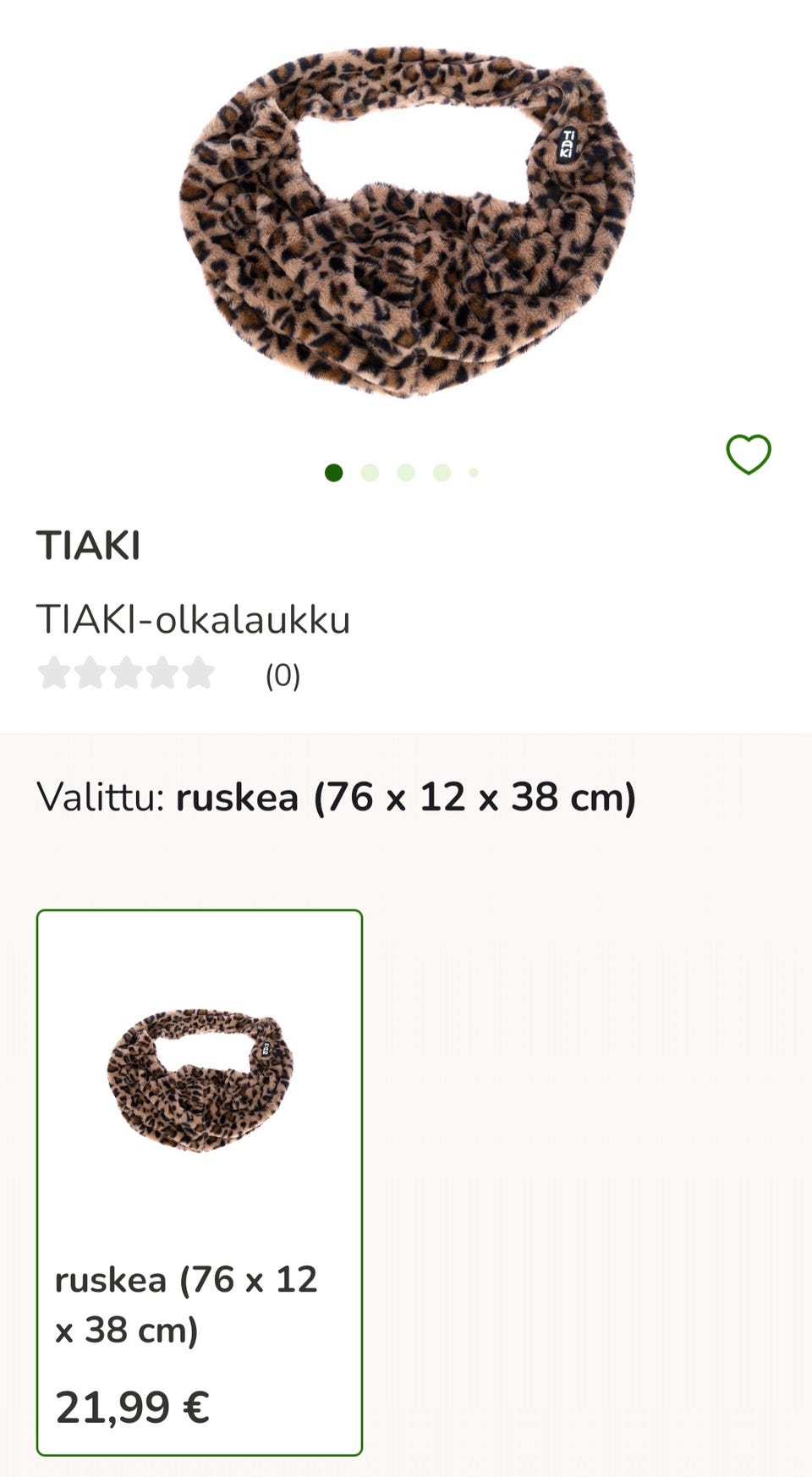Add the TIAKI bag to favorites
Viewport: 812px width, 1477px height.
pos(749,454)
